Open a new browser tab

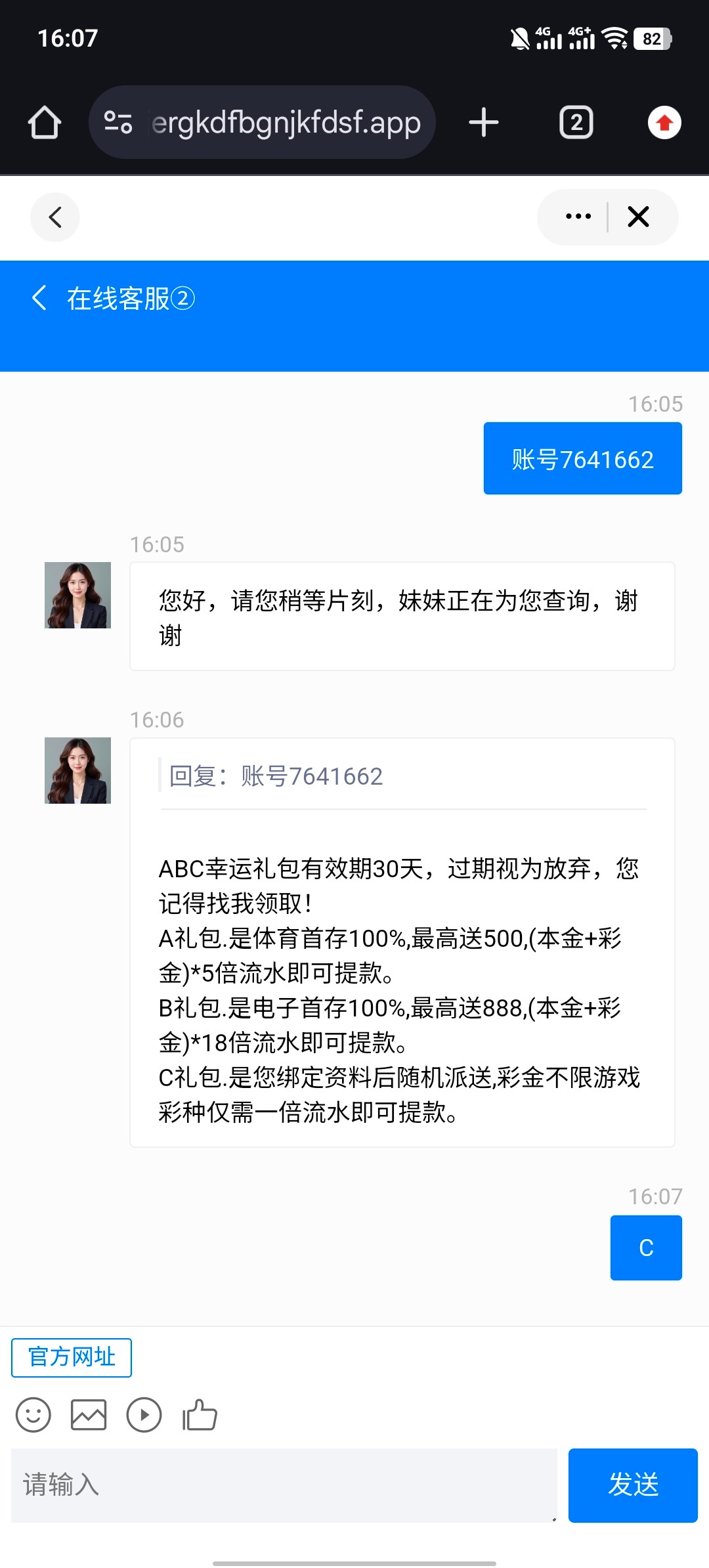(x=484, y=123)
